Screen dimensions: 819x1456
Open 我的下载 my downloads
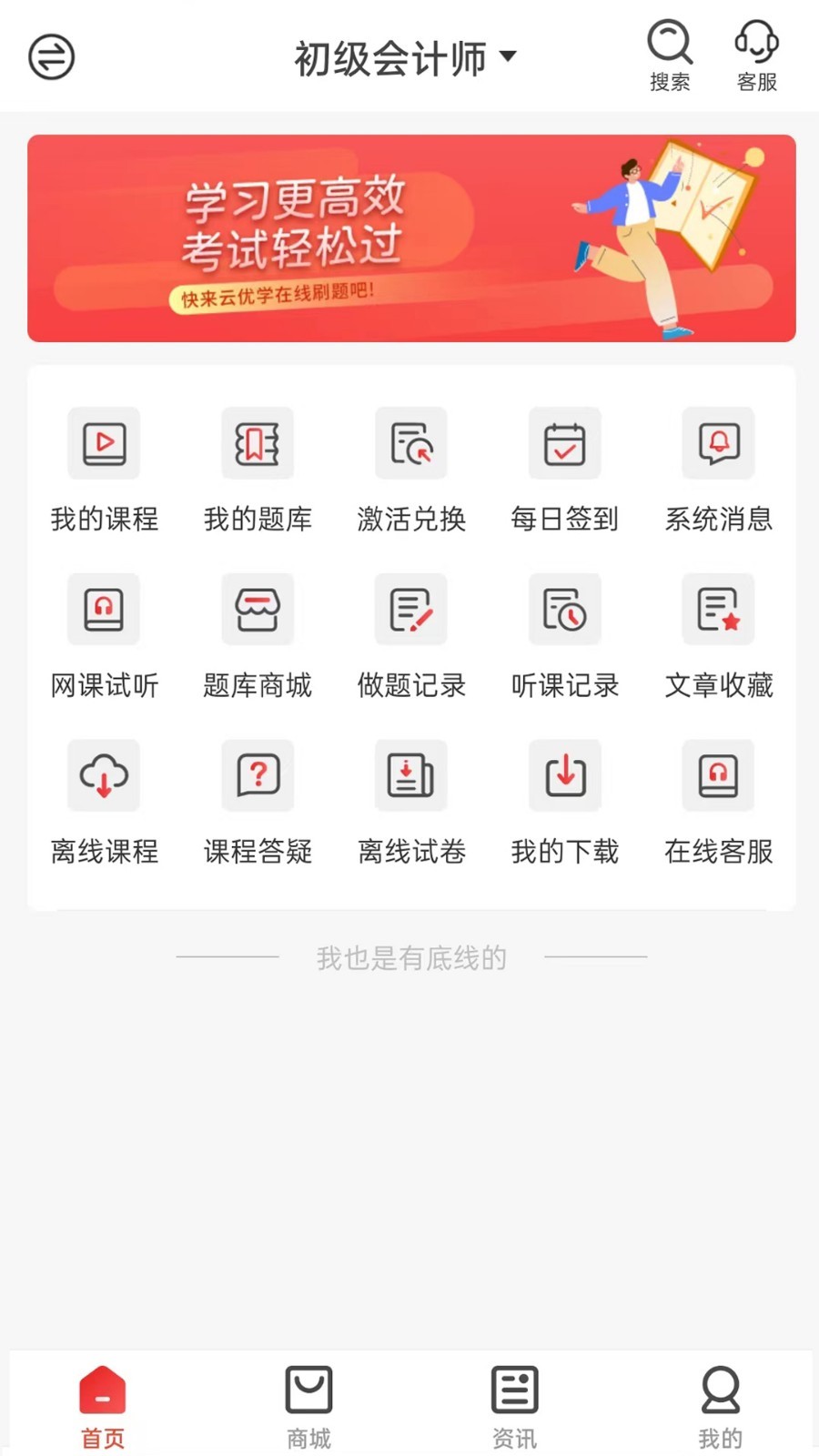click(564, 801)
